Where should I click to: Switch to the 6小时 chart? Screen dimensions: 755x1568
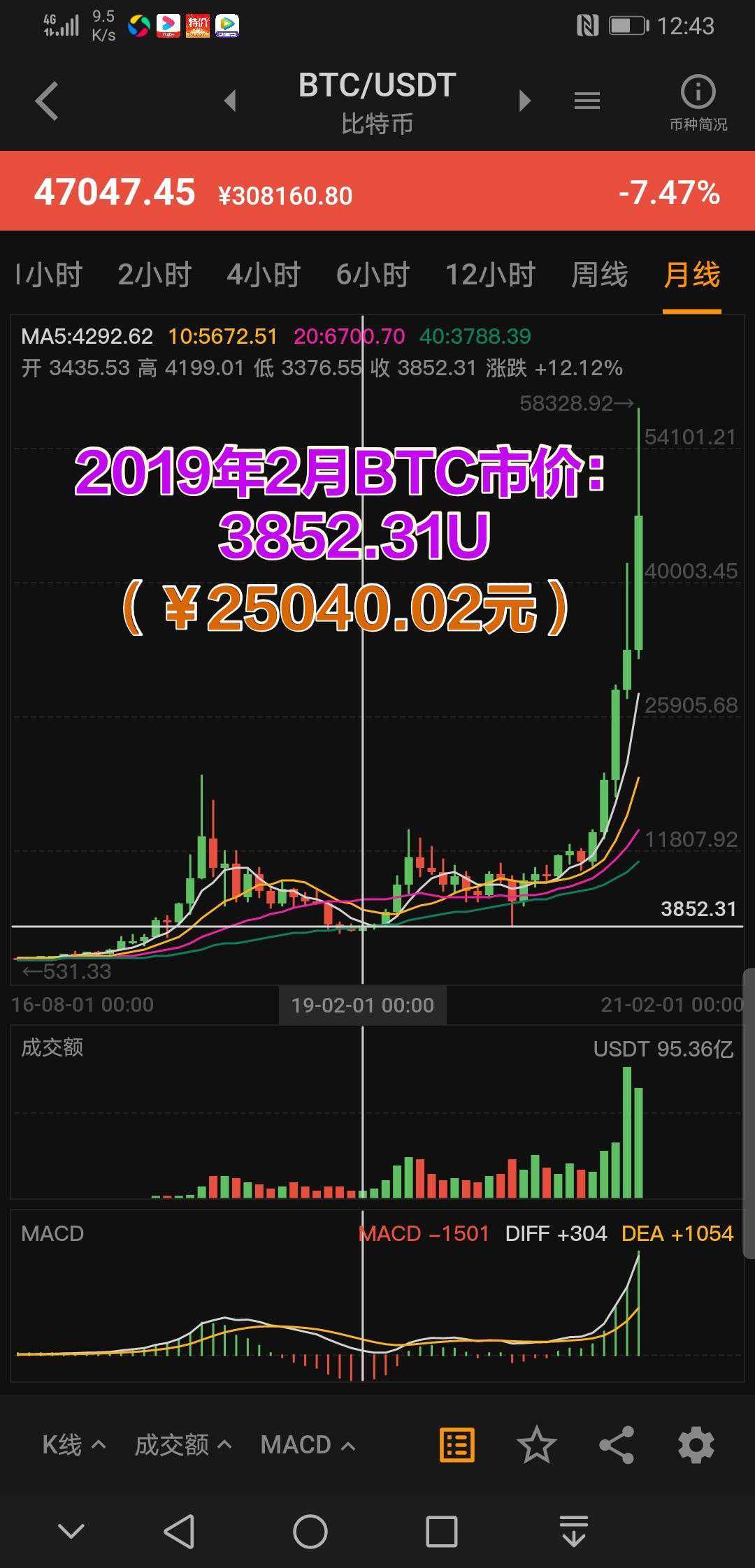(x=373, y=275)
